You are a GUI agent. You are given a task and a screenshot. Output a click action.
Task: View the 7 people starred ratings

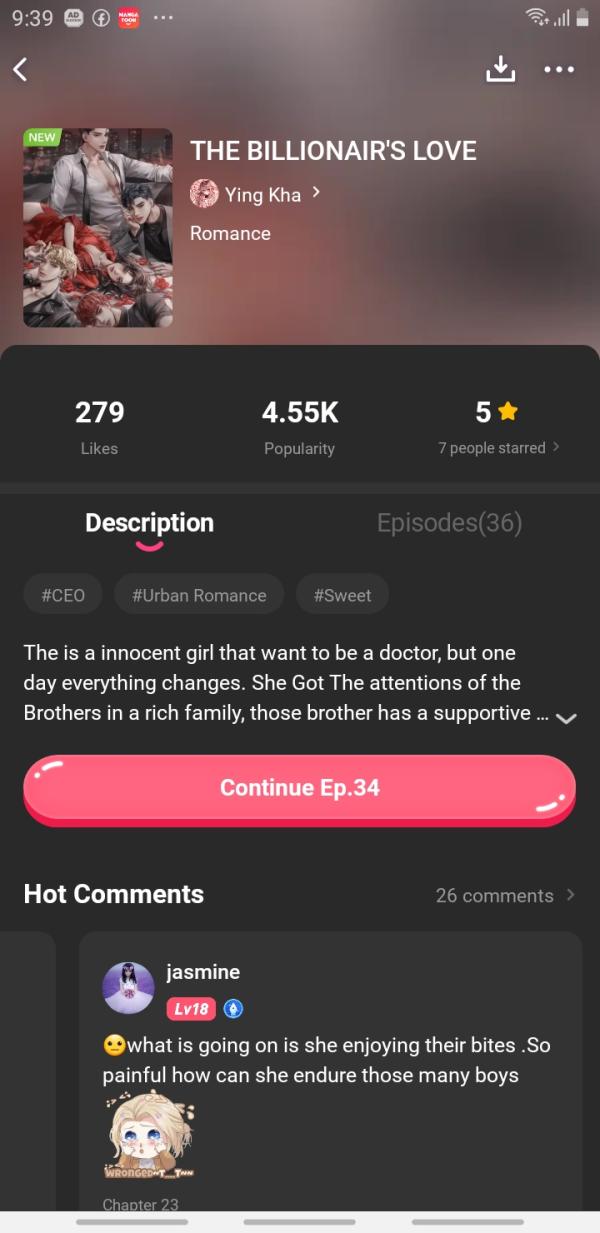pyautogui.click(x=498, y=448)
